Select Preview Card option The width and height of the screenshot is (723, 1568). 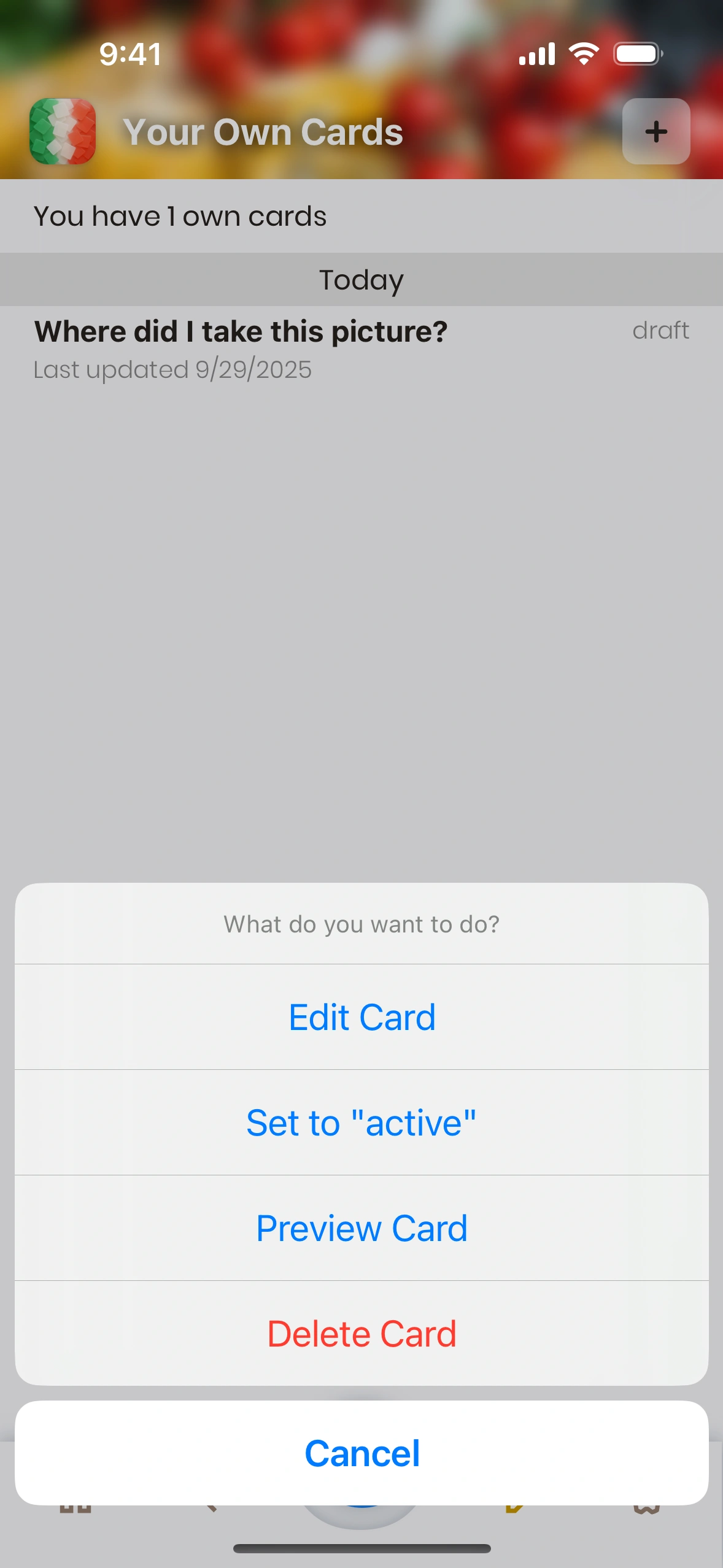(361, 1228)
